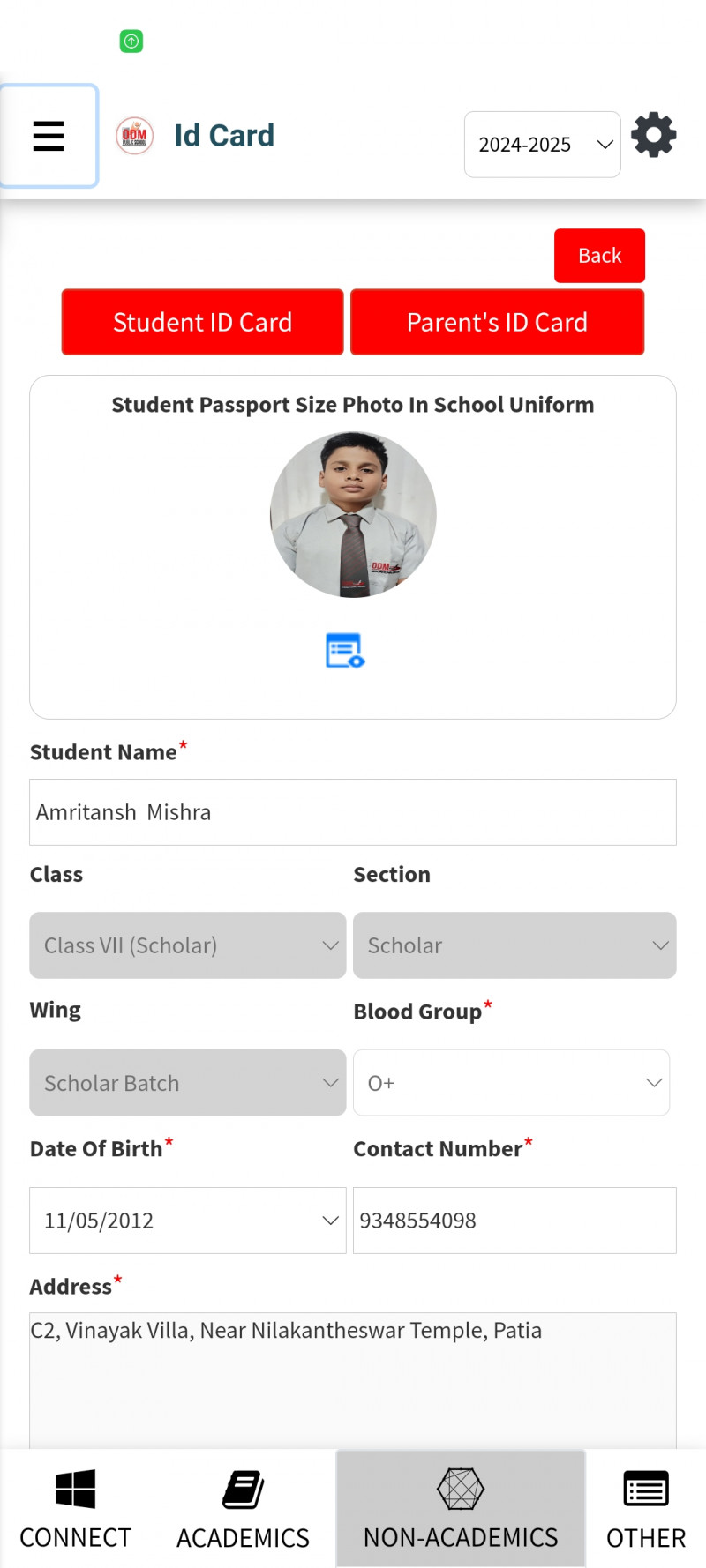706x1568 pixels.
Task: Switch to Parent's ID Card
Action: (497, 323)
